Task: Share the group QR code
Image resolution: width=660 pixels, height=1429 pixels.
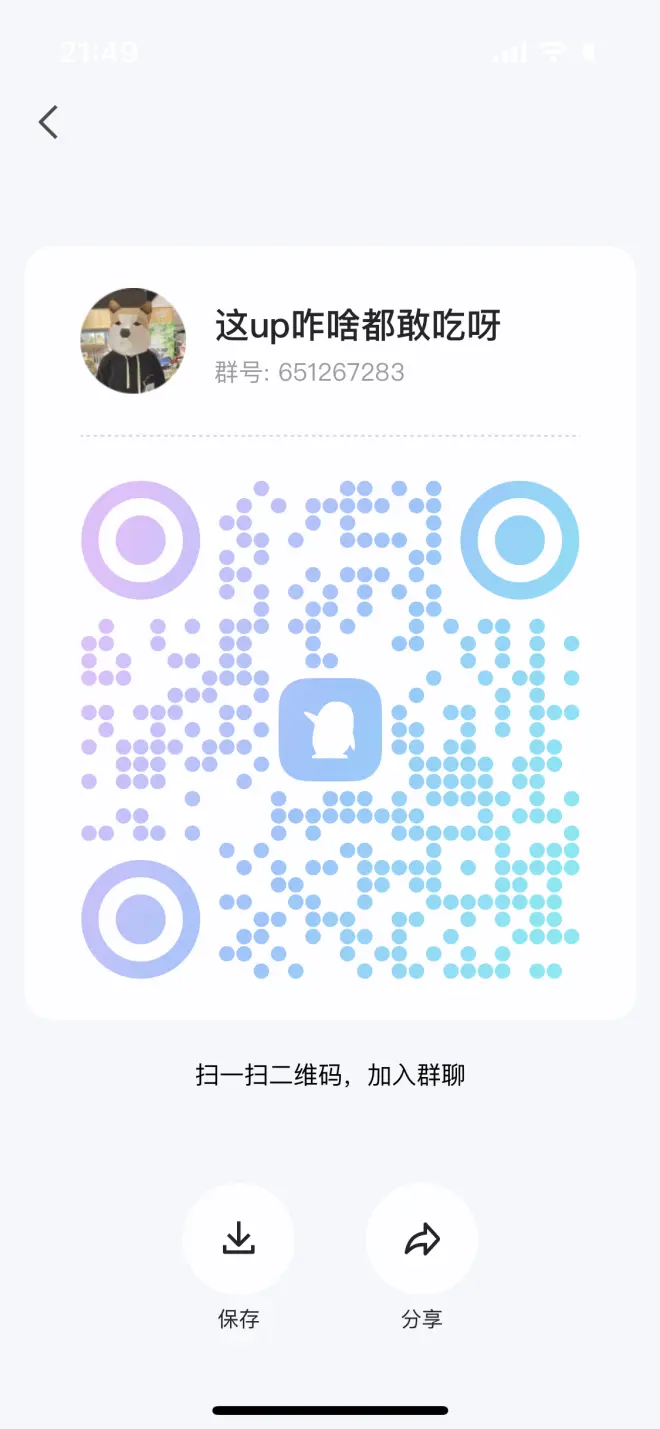Action: 421,1240
